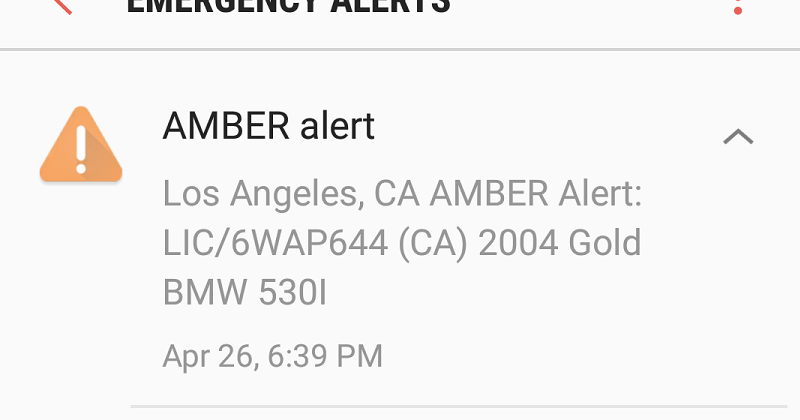The width and height of the screenshot is (800, 420).
Task: Open the Los Angeles AMBER alert
Action: (x=402, y=243)
